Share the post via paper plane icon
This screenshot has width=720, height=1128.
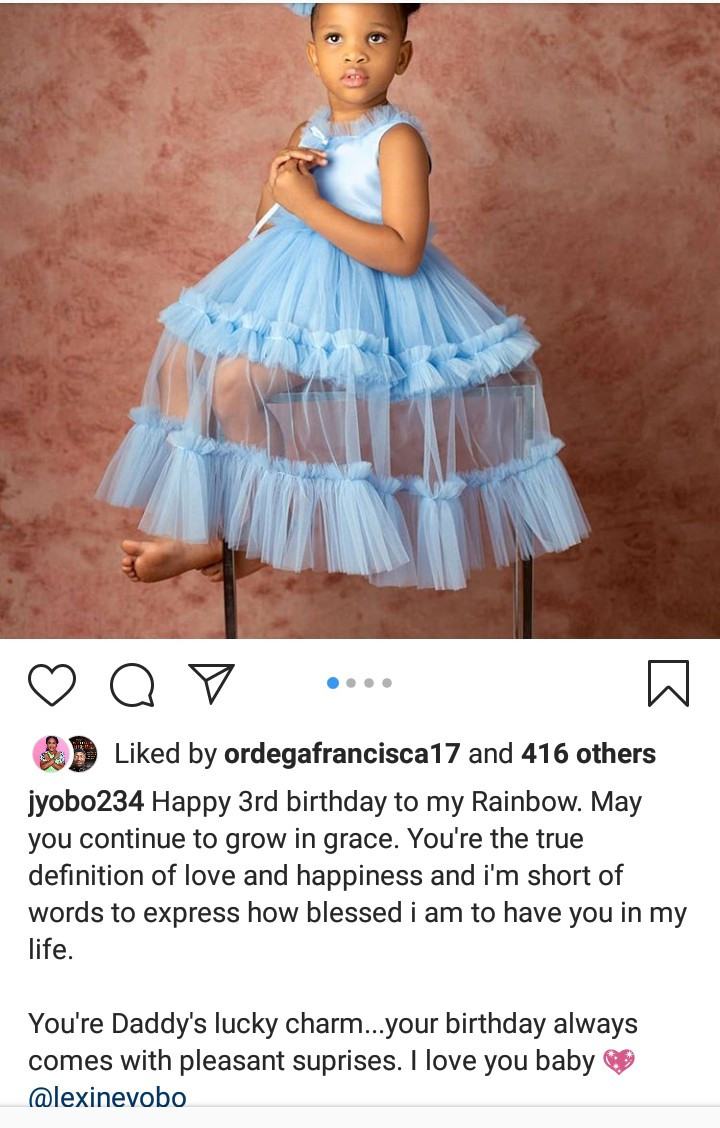tap(211, 684)
